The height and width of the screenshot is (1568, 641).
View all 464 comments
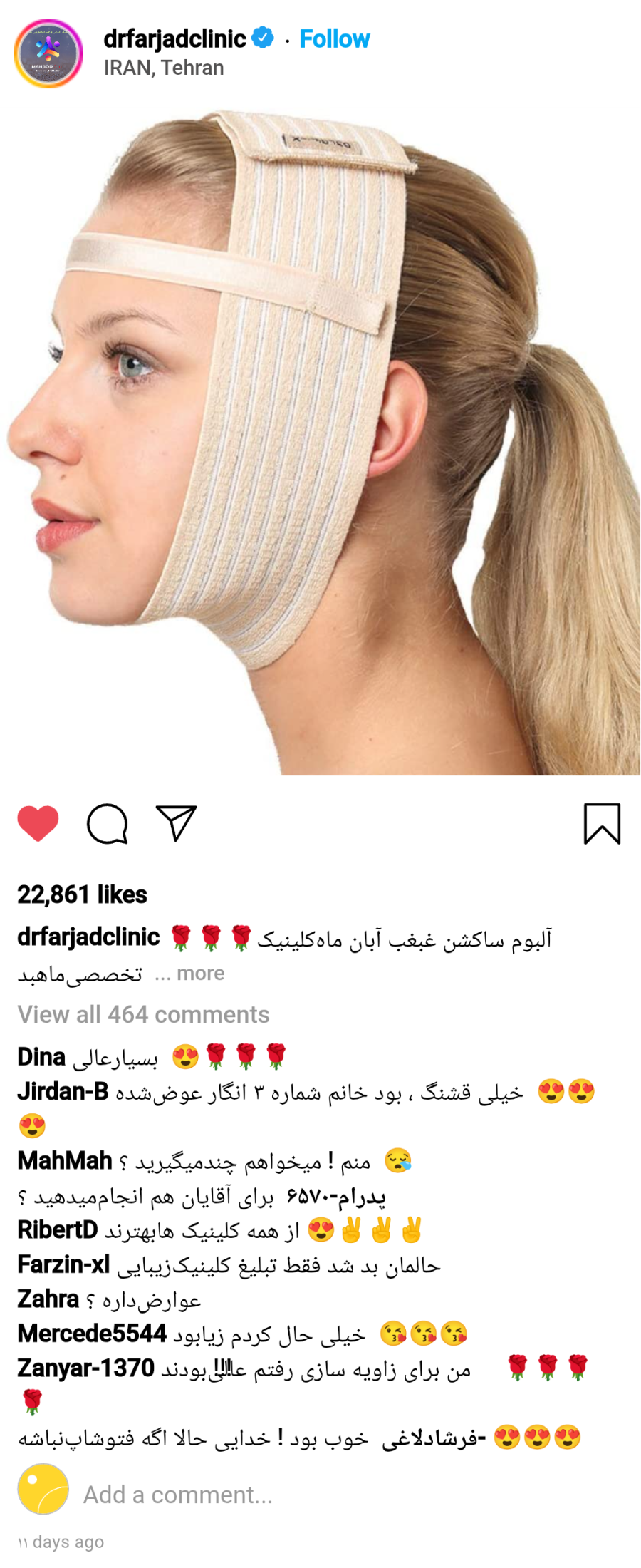pos(144,1014)
